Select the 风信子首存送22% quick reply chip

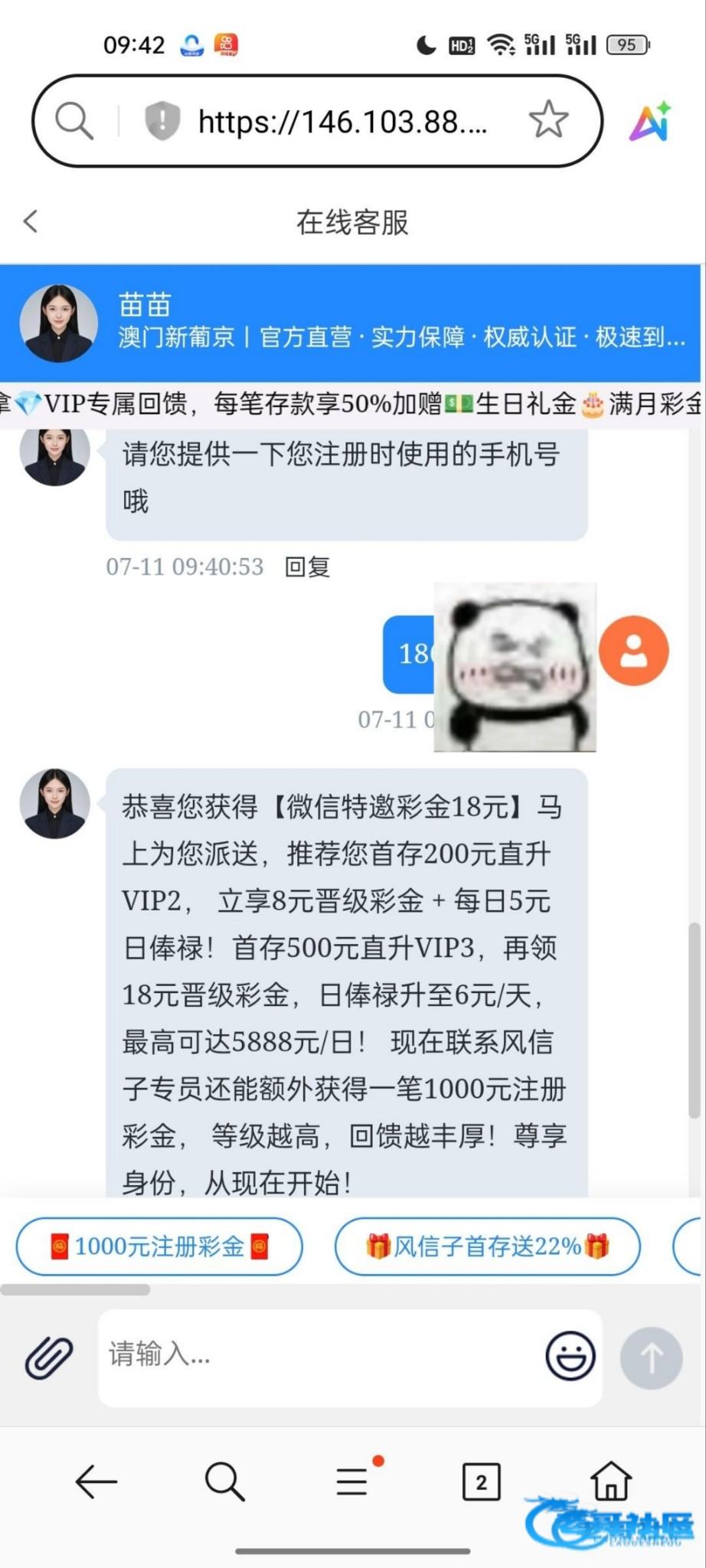[487, 1246]
